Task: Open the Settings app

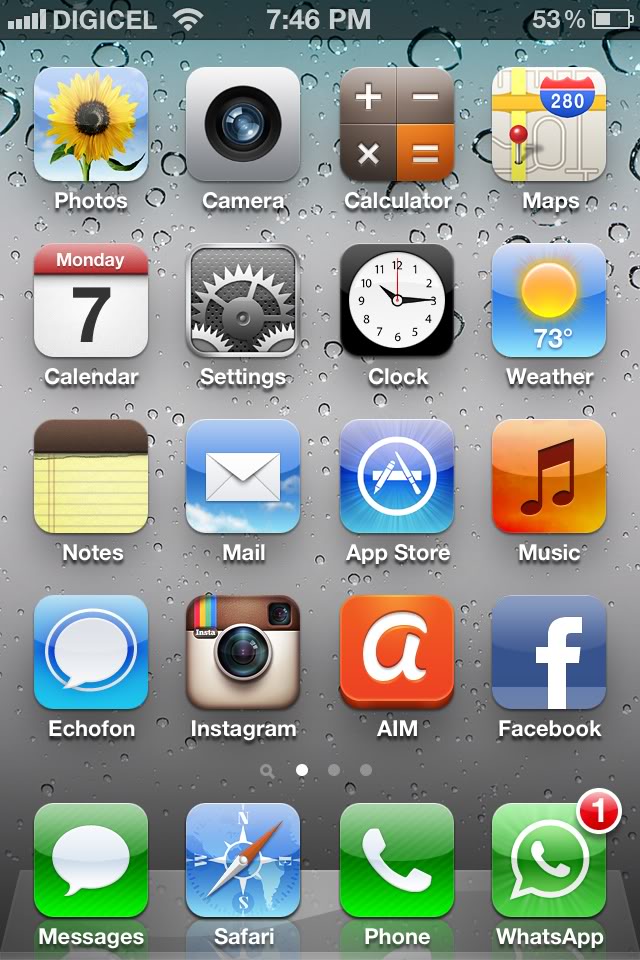Action: [243, 301]
